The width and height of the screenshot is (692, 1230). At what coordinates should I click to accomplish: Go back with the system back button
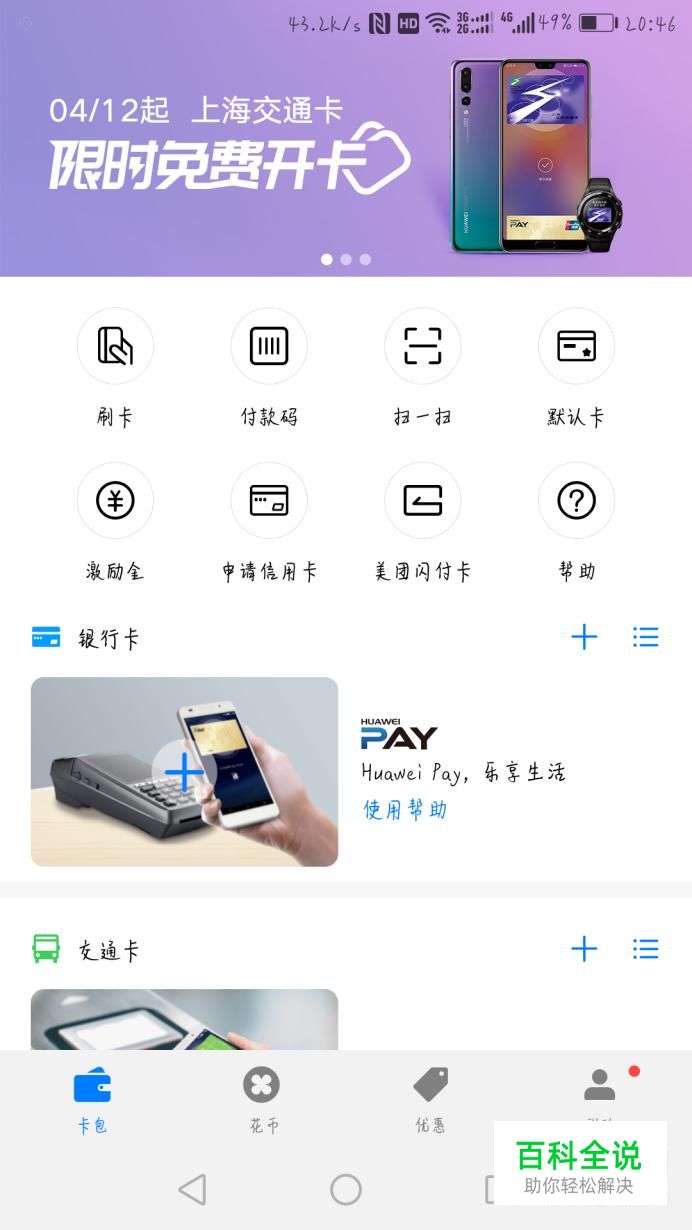(192, 1189)
